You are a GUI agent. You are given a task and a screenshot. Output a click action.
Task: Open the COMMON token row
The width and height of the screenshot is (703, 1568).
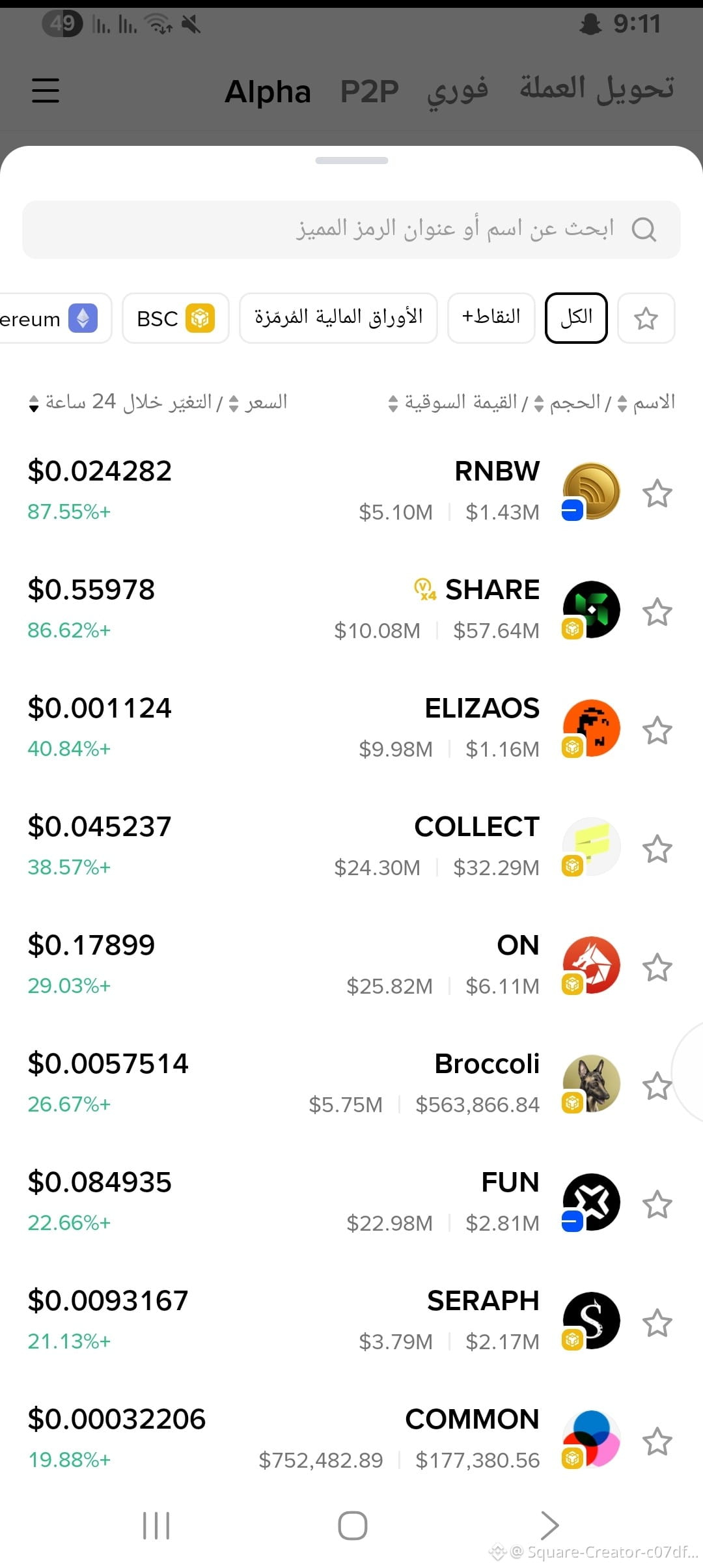(351, 1439)
